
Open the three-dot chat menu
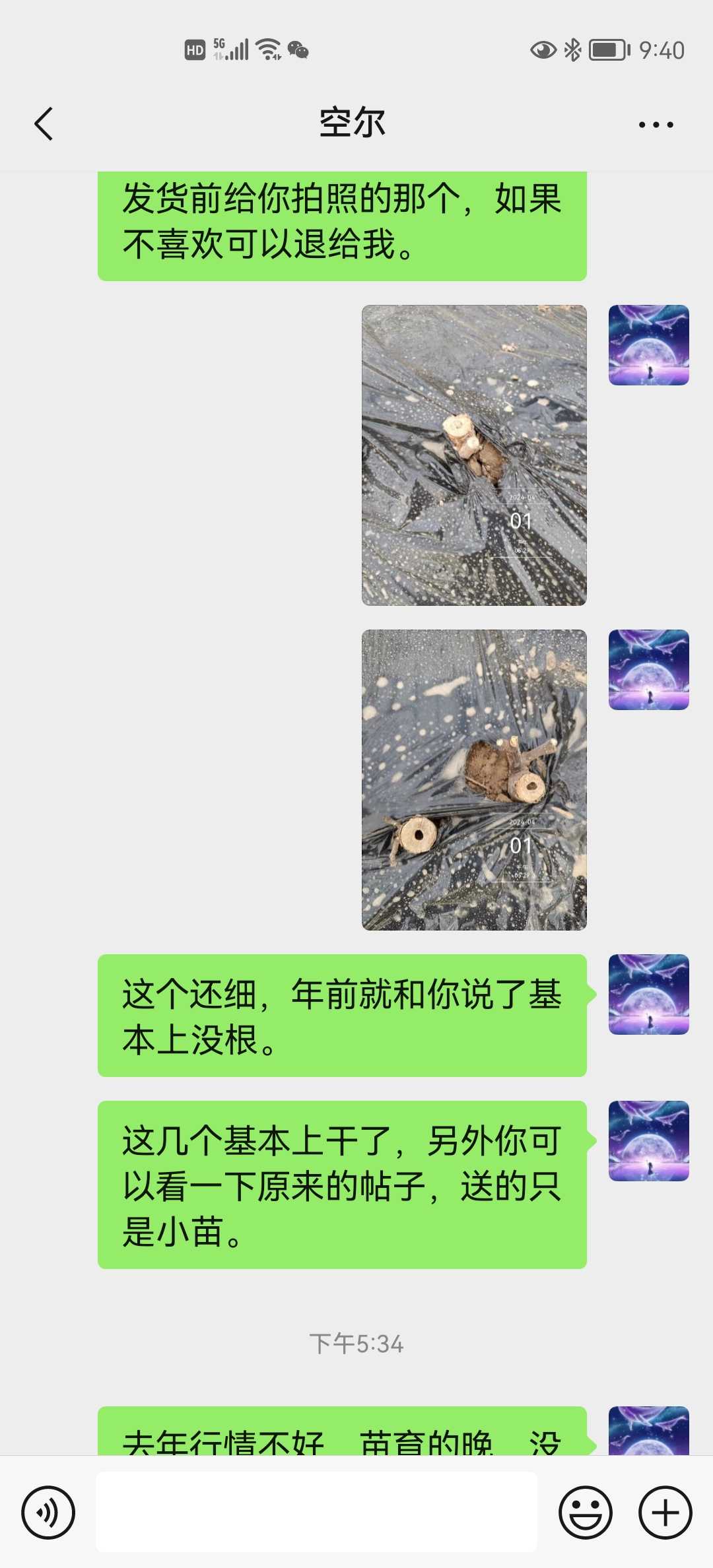pyautogui.click(x=656, y=124)
